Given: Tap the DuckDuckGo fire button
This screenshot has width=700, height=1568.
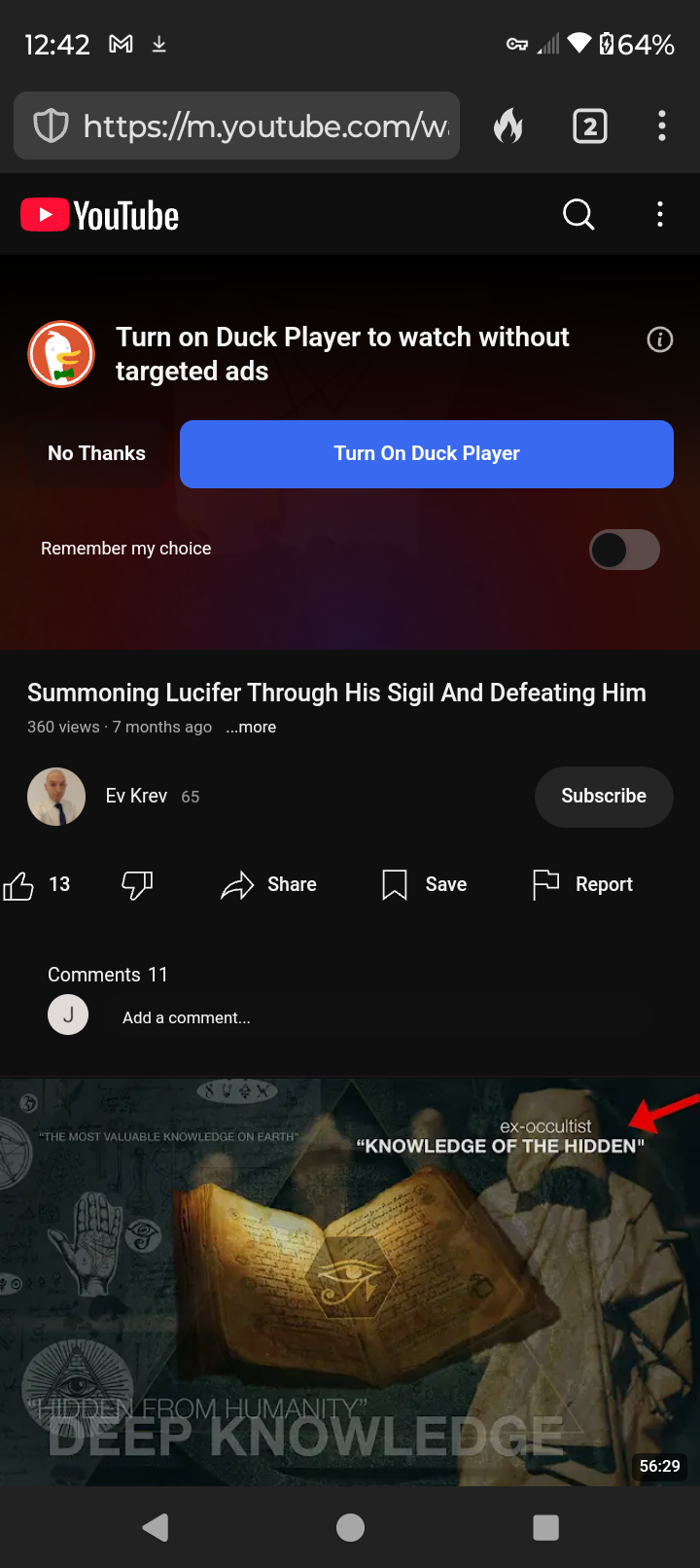Looking at the screenshot, I should pos(508,125).
